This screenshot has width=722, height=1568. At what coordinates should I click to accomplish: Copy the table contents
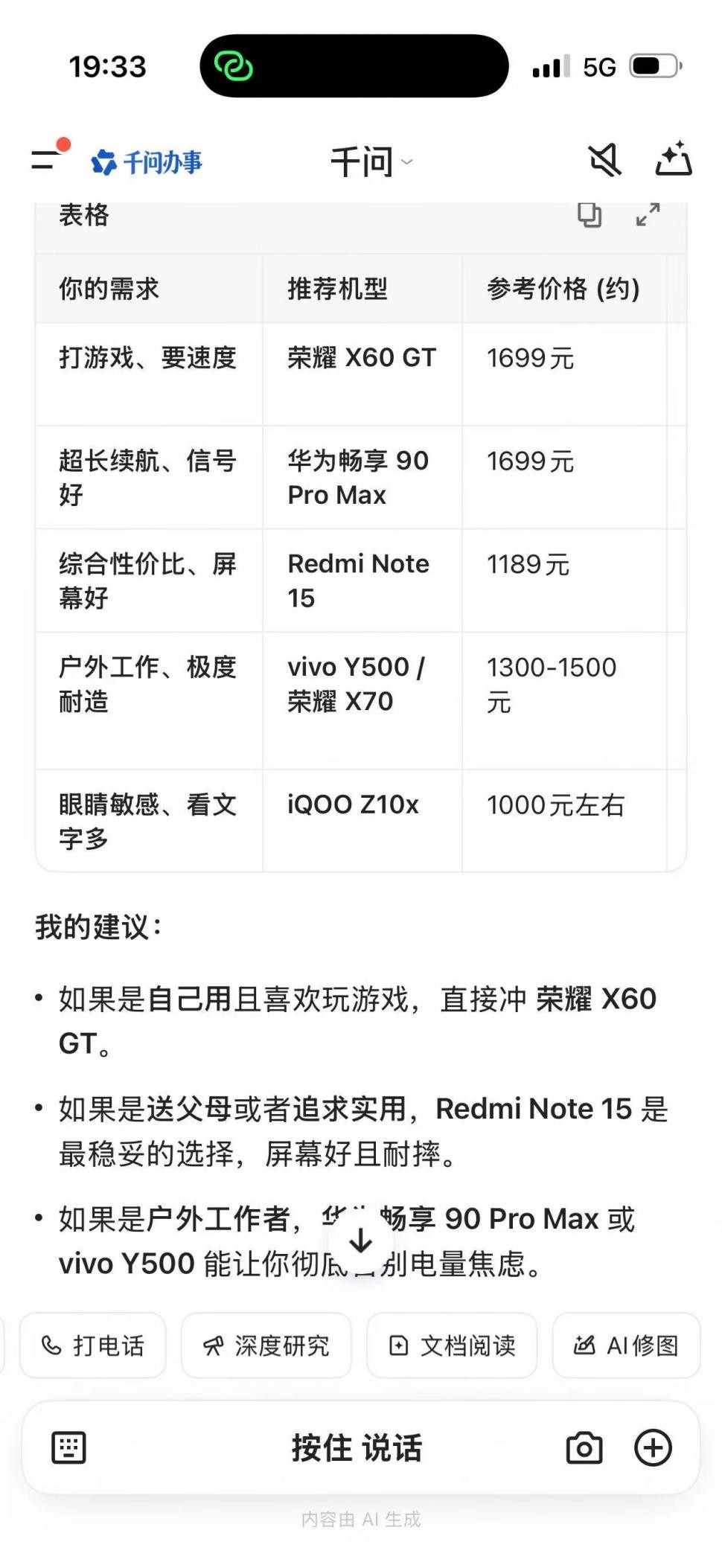pos(590,215)
